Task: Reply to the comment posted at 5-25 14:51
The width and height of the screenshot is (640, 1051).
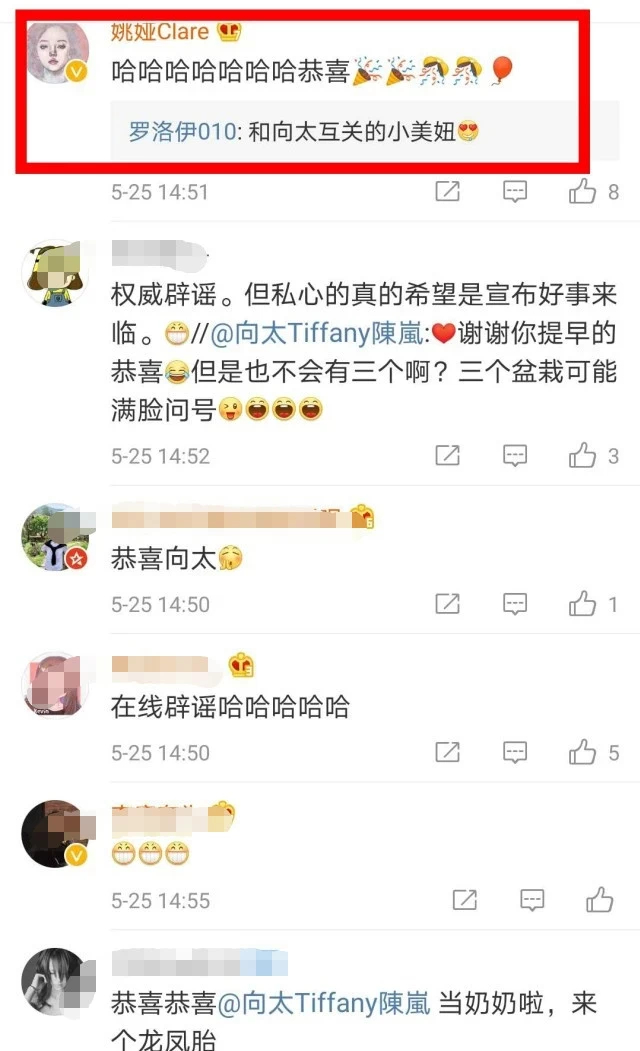Action: pos(514,192)
